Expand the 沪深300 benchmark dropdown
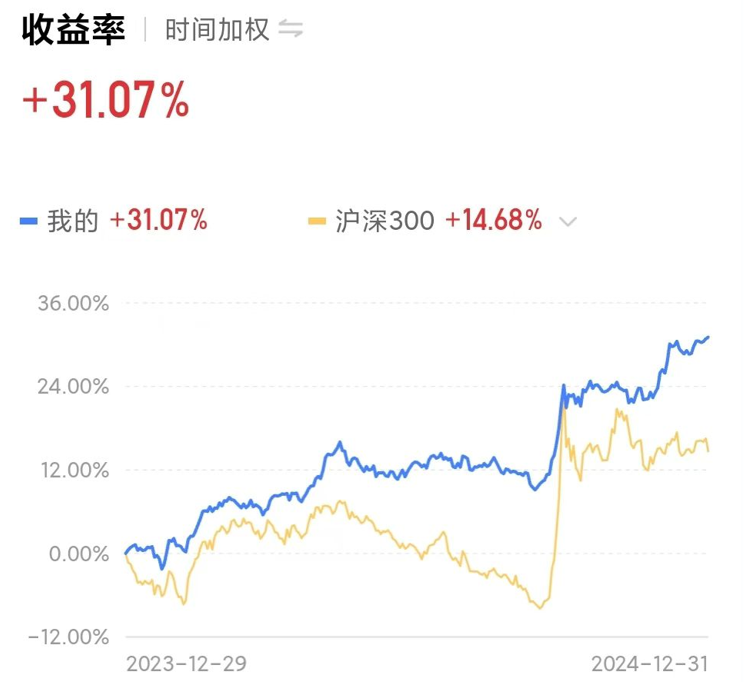The width and height of the screenshot is (744, 682). point(567,221)
